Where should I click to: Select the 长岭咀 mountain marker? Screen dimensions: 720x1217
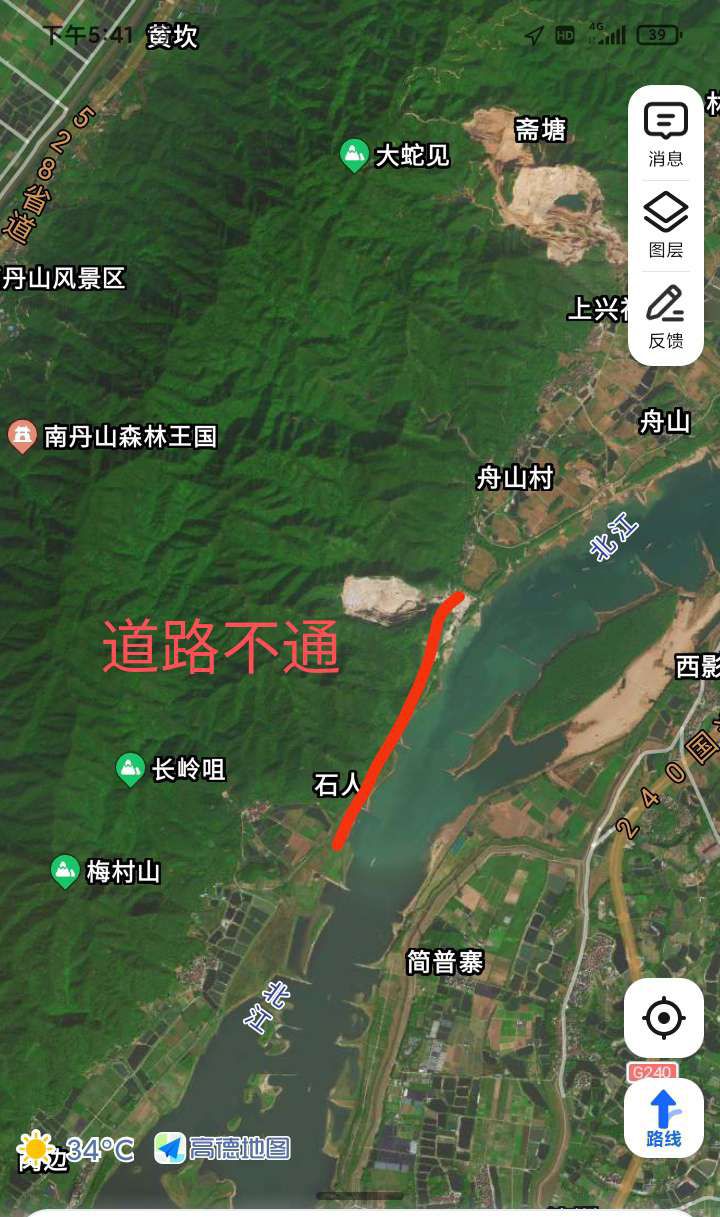point(130,769)
